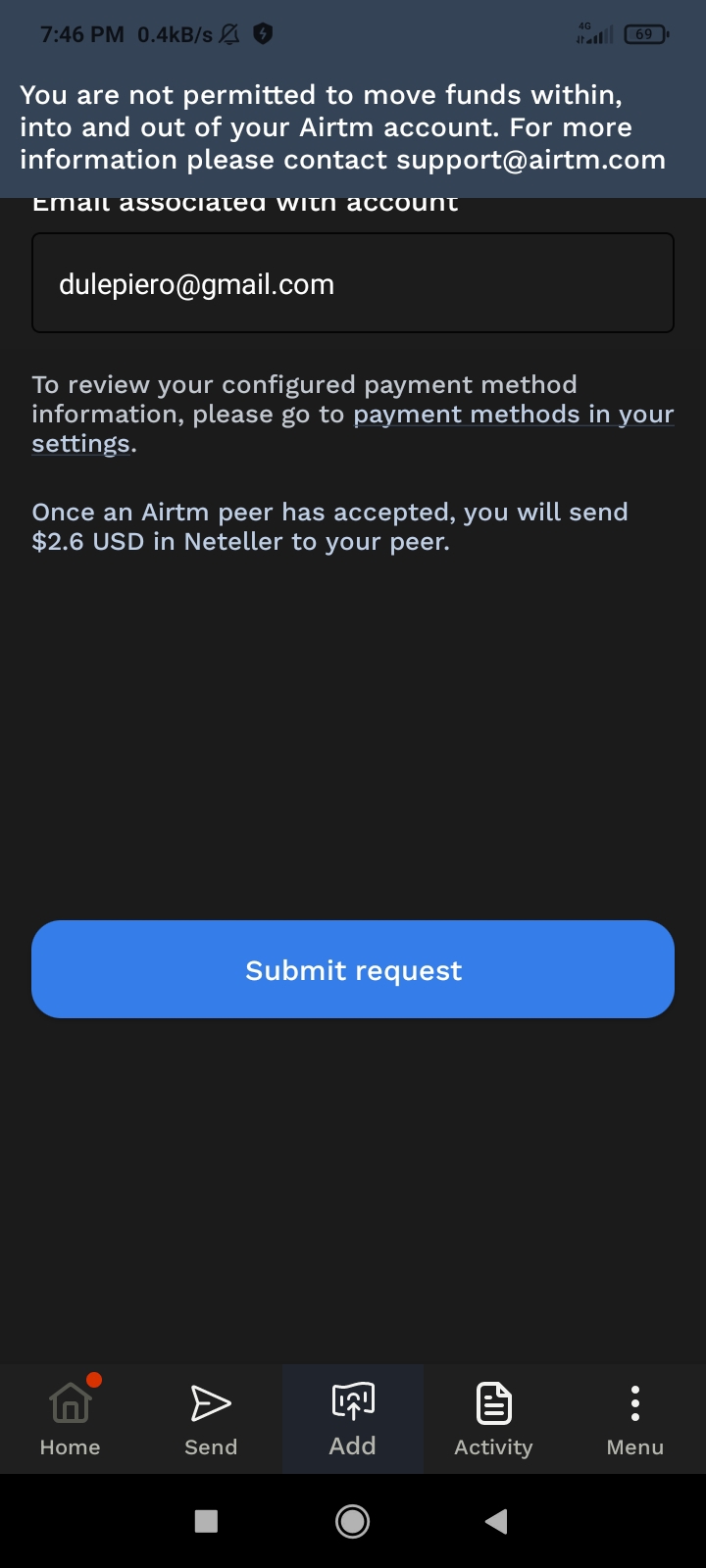This screenshot has height=1568, width=706.
Task: Go to the Home tab
Action: [x=71, y=1418]
